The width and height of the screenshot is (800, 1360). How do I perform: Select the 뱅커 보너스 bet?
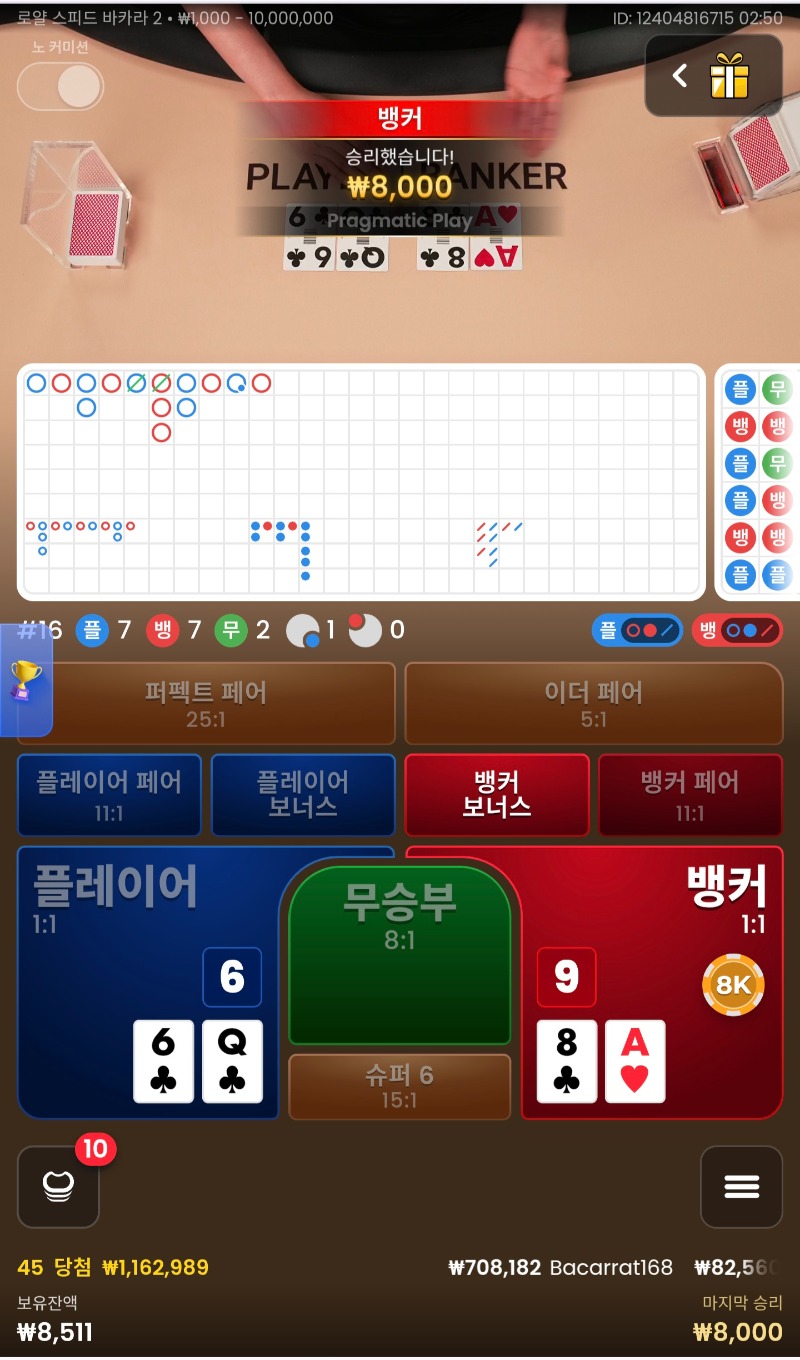click(496, 795)
